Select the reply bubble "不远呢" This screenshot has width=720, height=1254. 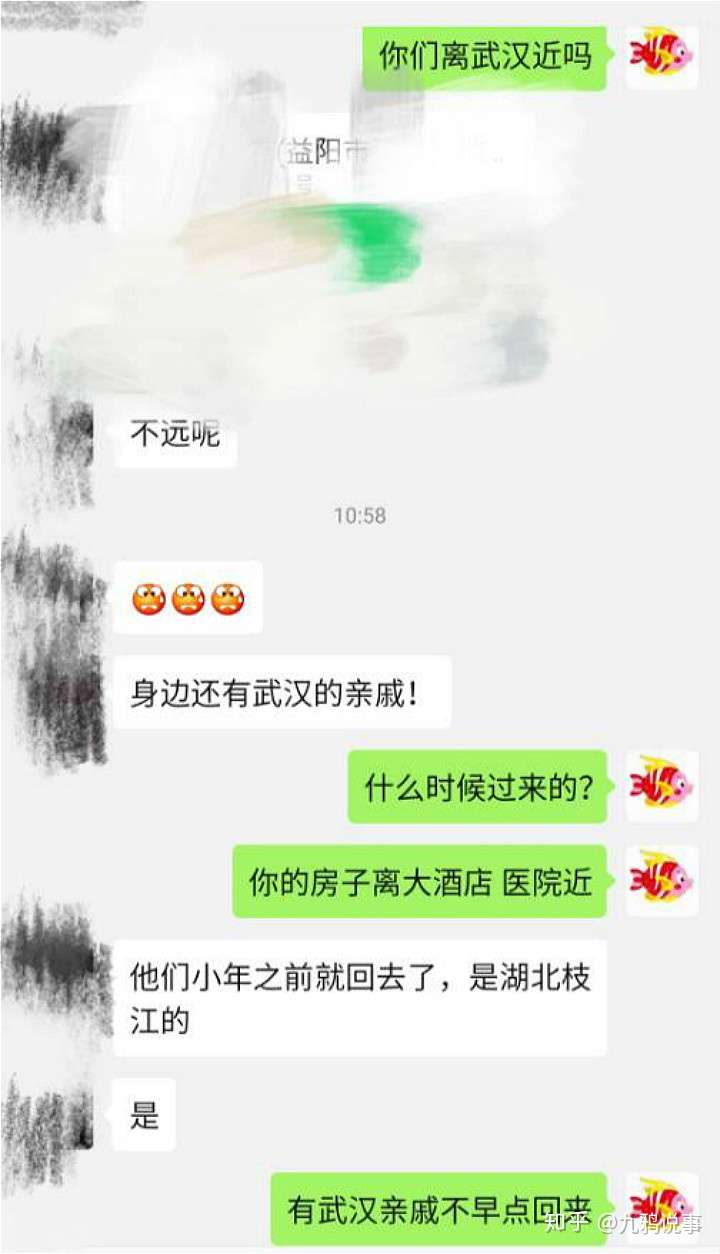pos(174,434)
